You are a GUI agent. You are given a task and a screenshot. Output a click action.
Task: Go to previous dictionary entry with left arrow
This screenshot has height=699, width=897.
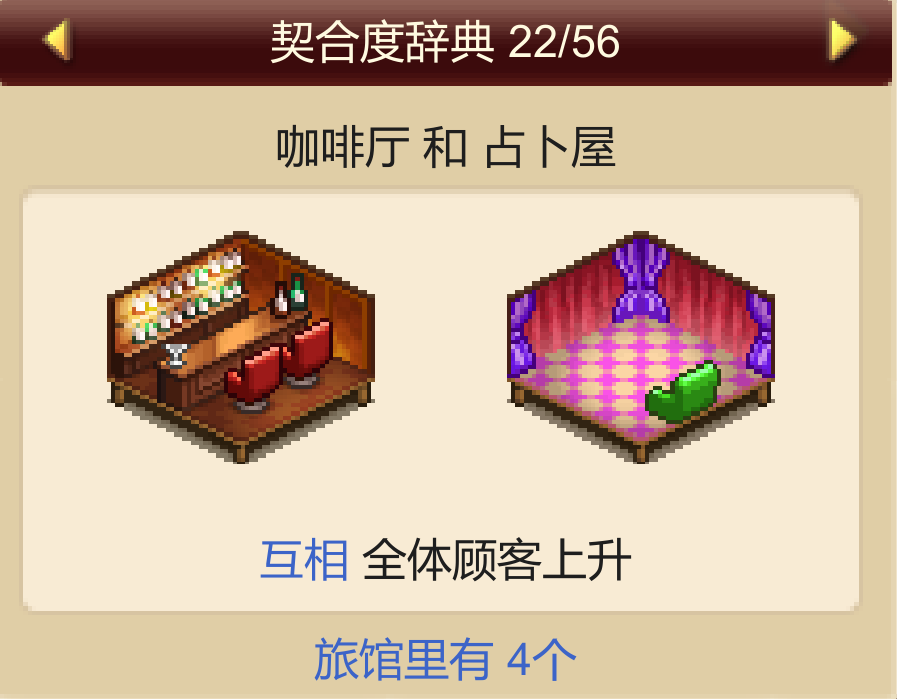(x=56, y=41)
